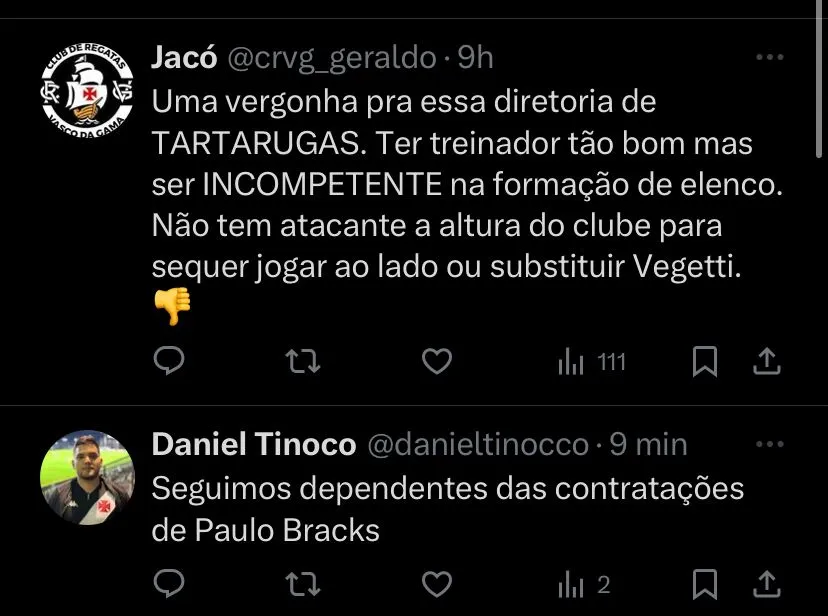828x616 pixels.
Task: Bookmark Daniel Tinoco's tweet
Action: pos(705,583)
